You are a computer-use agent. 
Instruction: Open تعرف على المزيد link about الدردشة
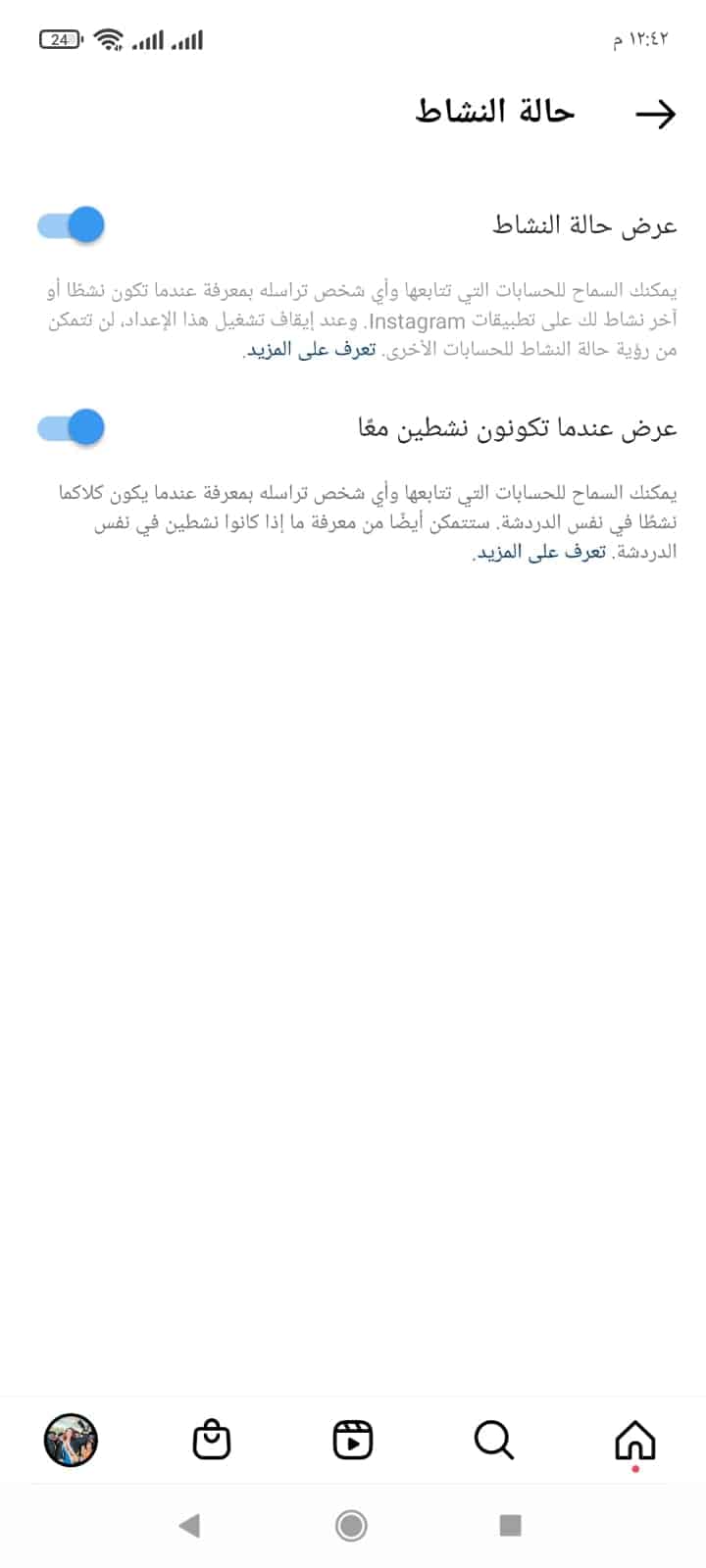click(x=542, y=552)
